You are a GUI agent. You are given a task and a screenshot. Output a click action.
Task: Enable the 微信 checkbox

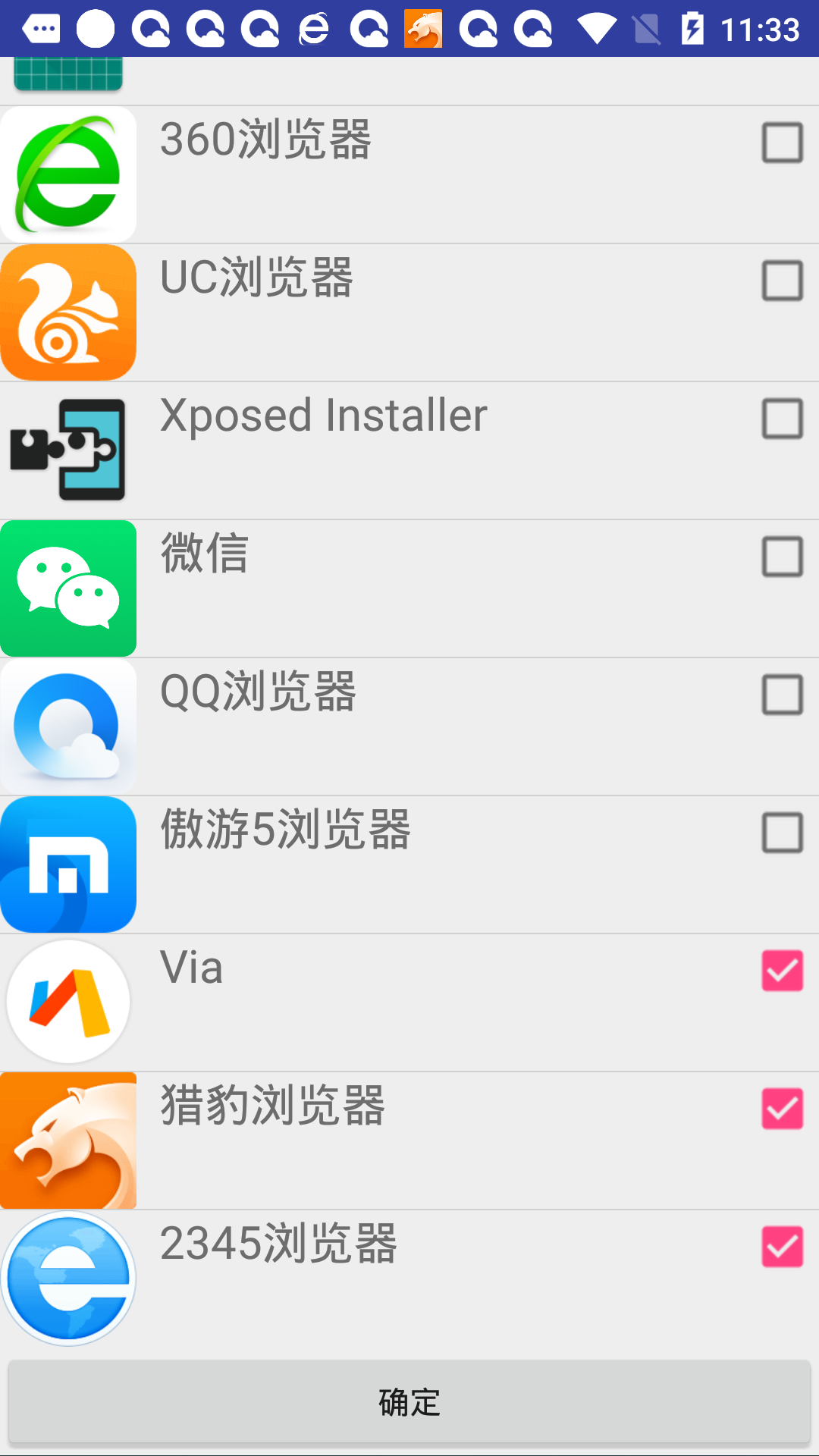[782, 557]
